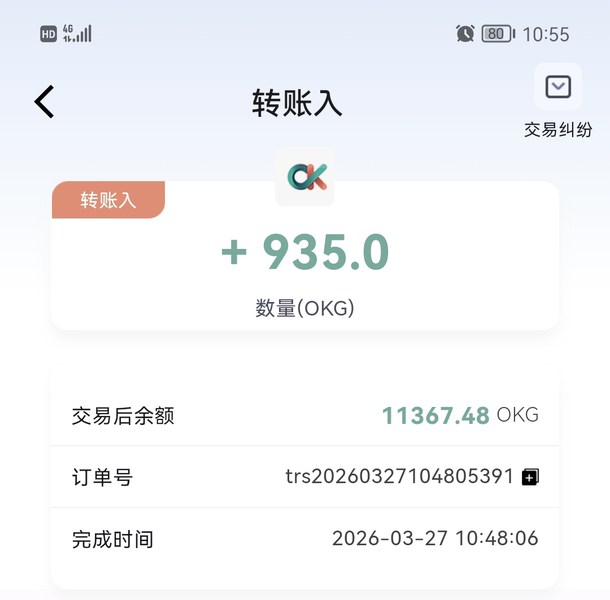Image resolution: width=610 pixels, height=600 pixels.
Task: Go back using the back arrow
Action: click(x=44, y=101)
